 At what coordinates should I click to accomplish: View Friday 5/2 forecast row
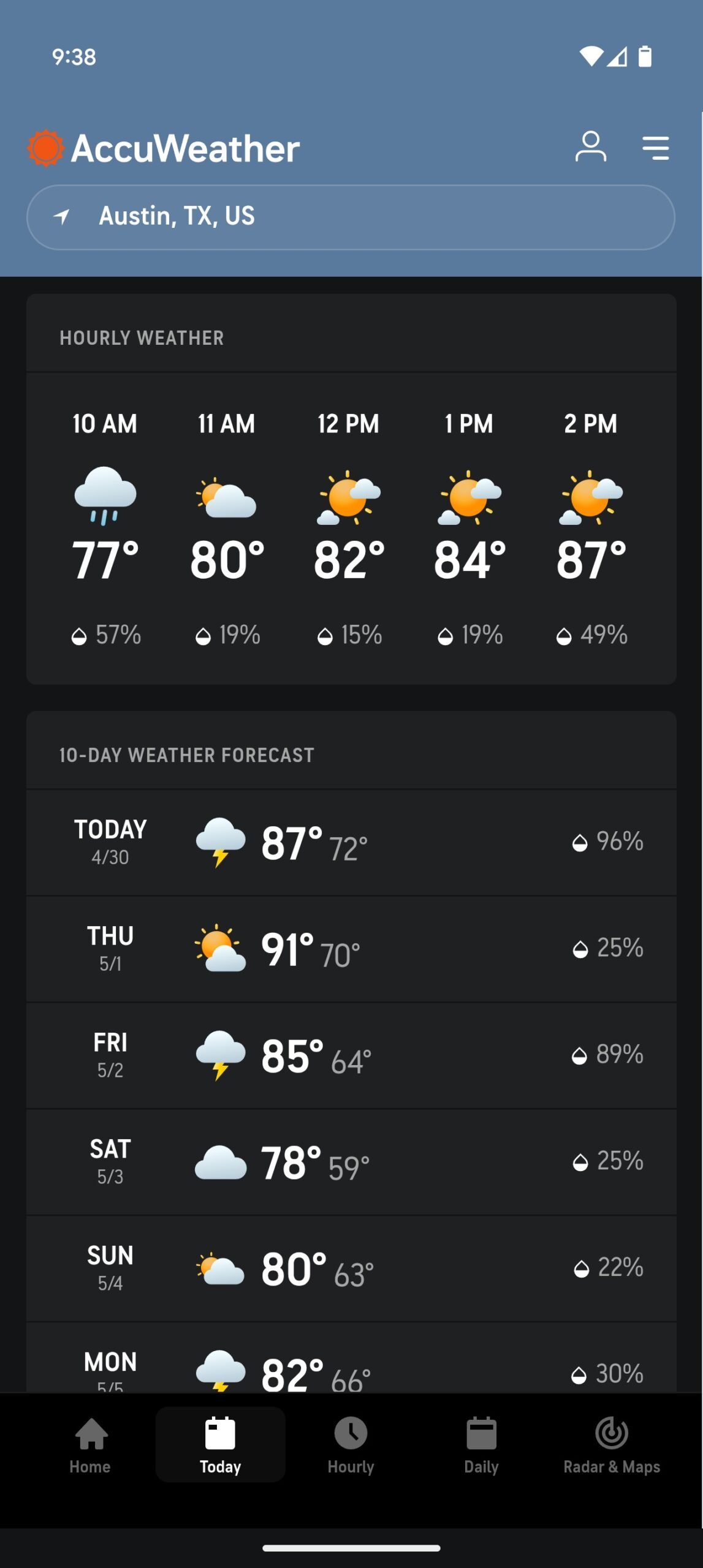click(351, 1055)
